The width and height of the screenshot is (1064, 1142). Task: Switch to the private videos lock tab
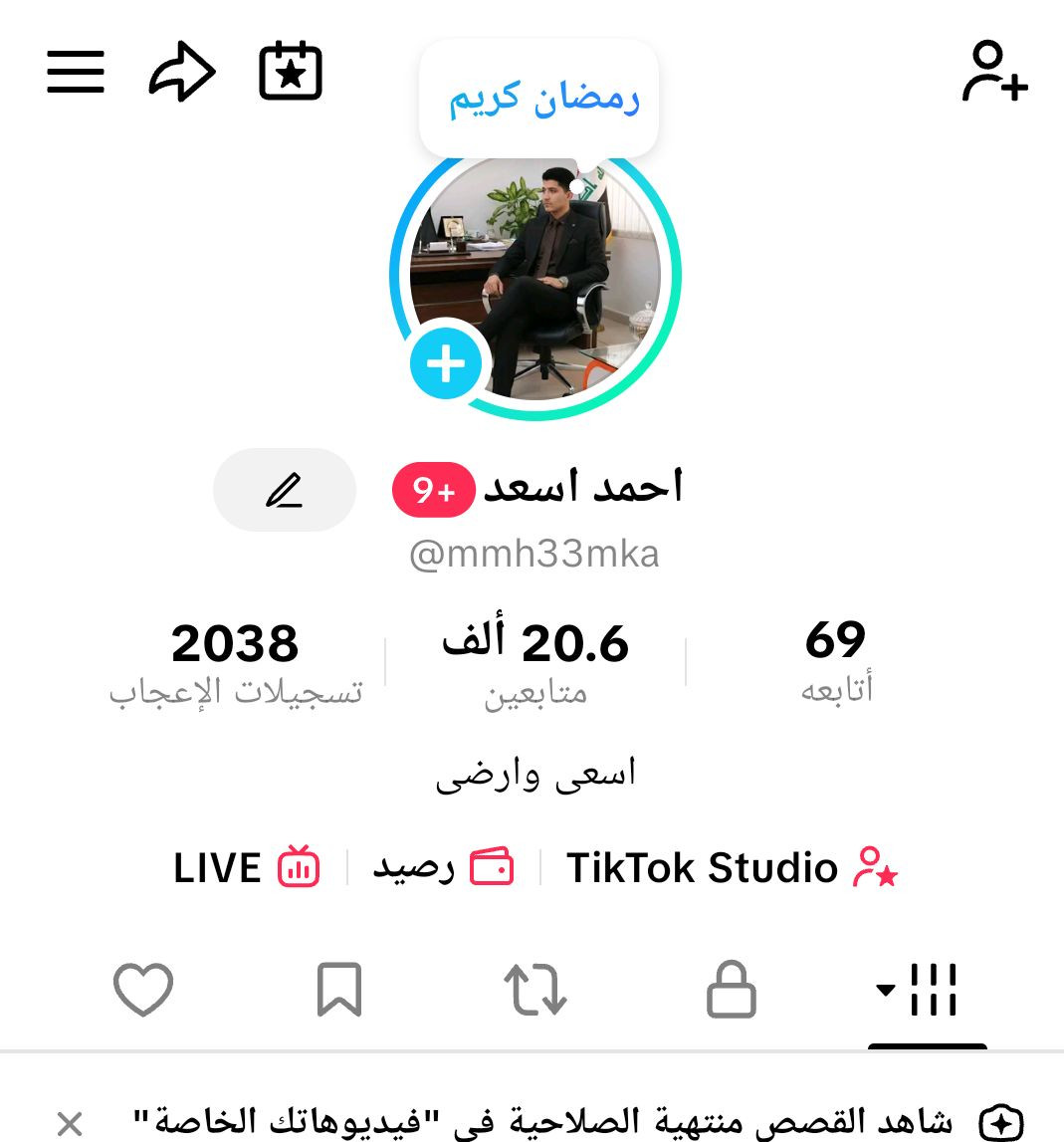731,991
